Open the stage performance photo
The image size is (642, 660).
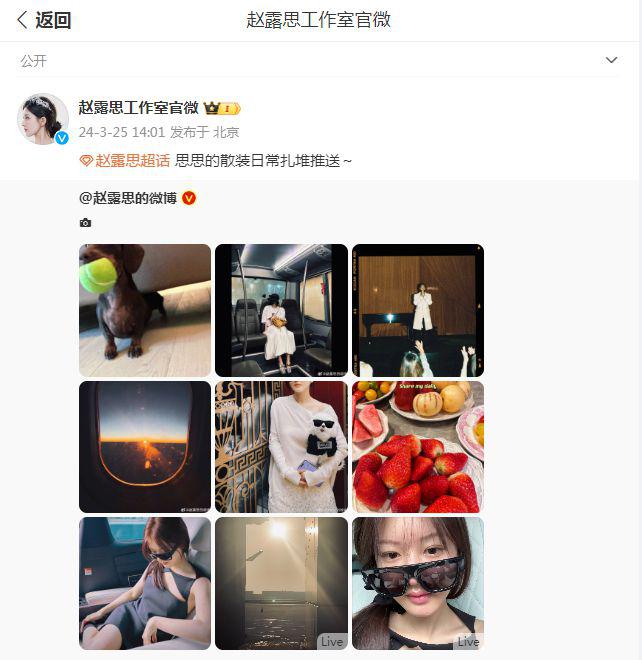click(x=418, y=310)
